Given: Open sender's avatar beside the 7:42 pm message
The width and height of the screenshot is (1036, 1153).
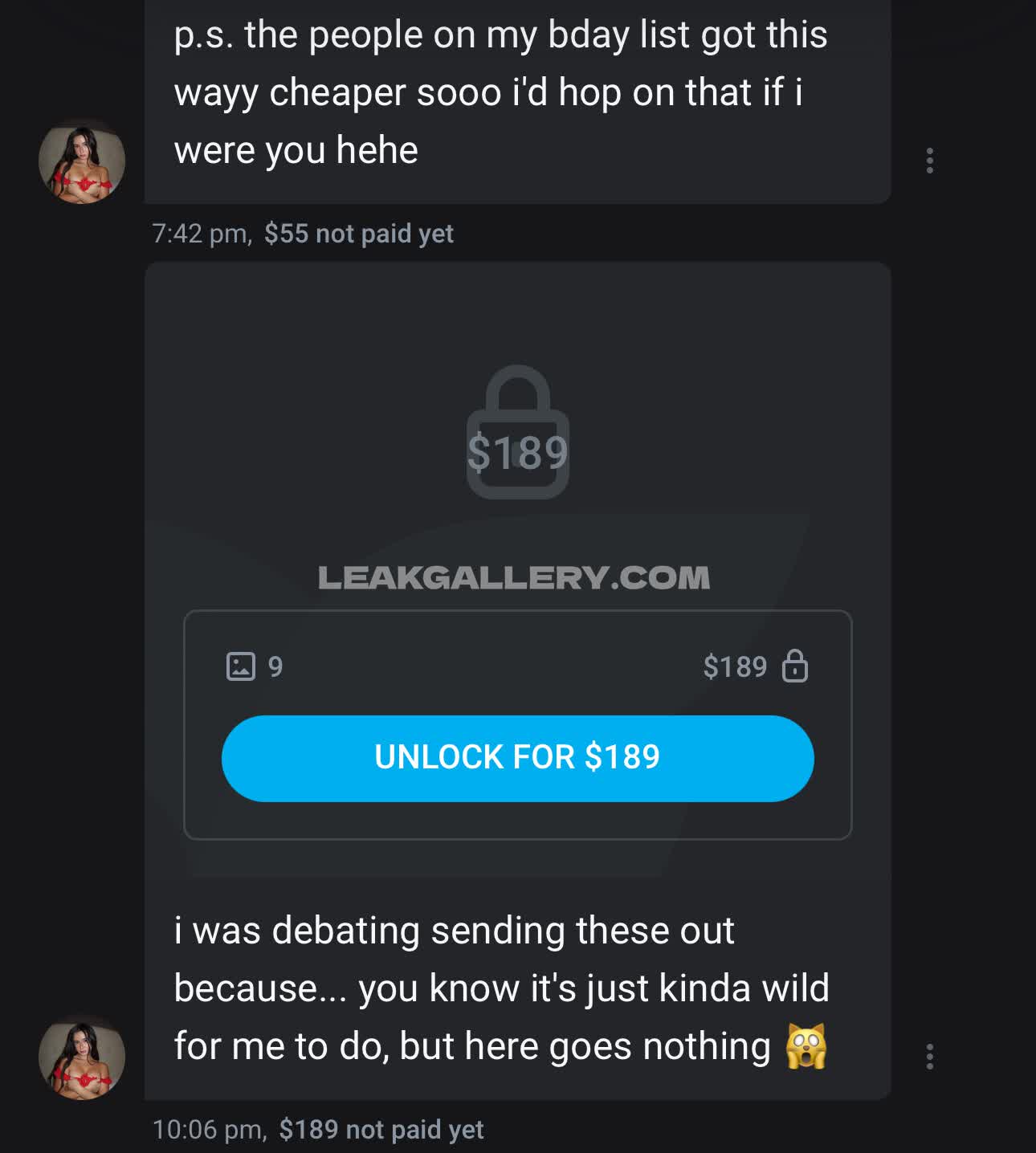Looking at the screenshot, I should point(82,161).
